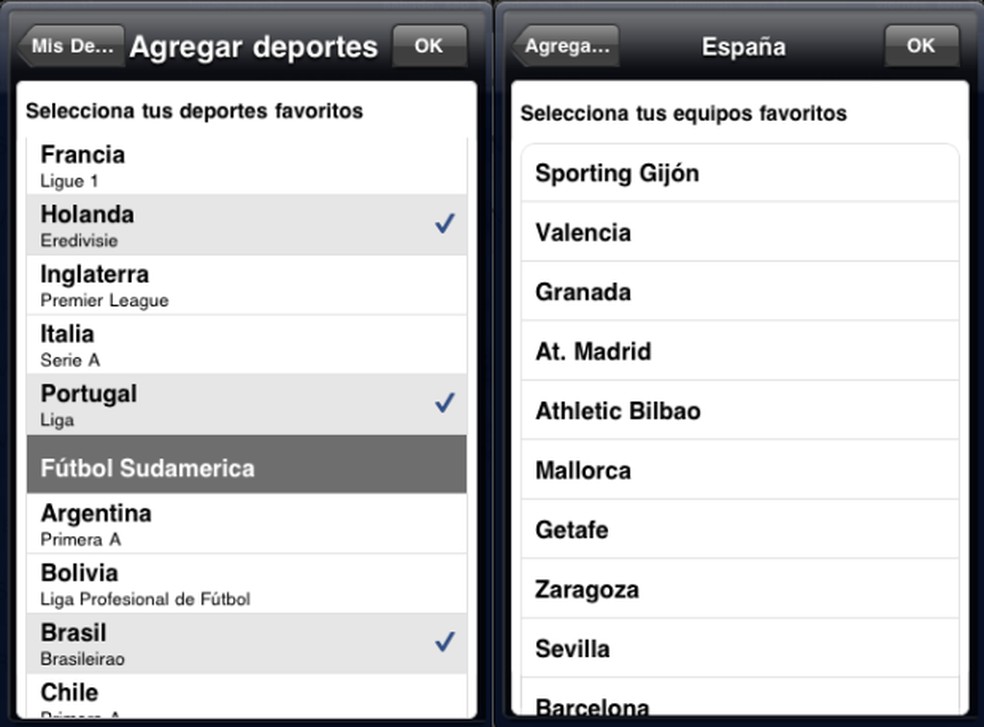The width and height of the screenshot is (984, 727).
Task: Go back to Mis Deportes
Action: (x=70, y=46)
